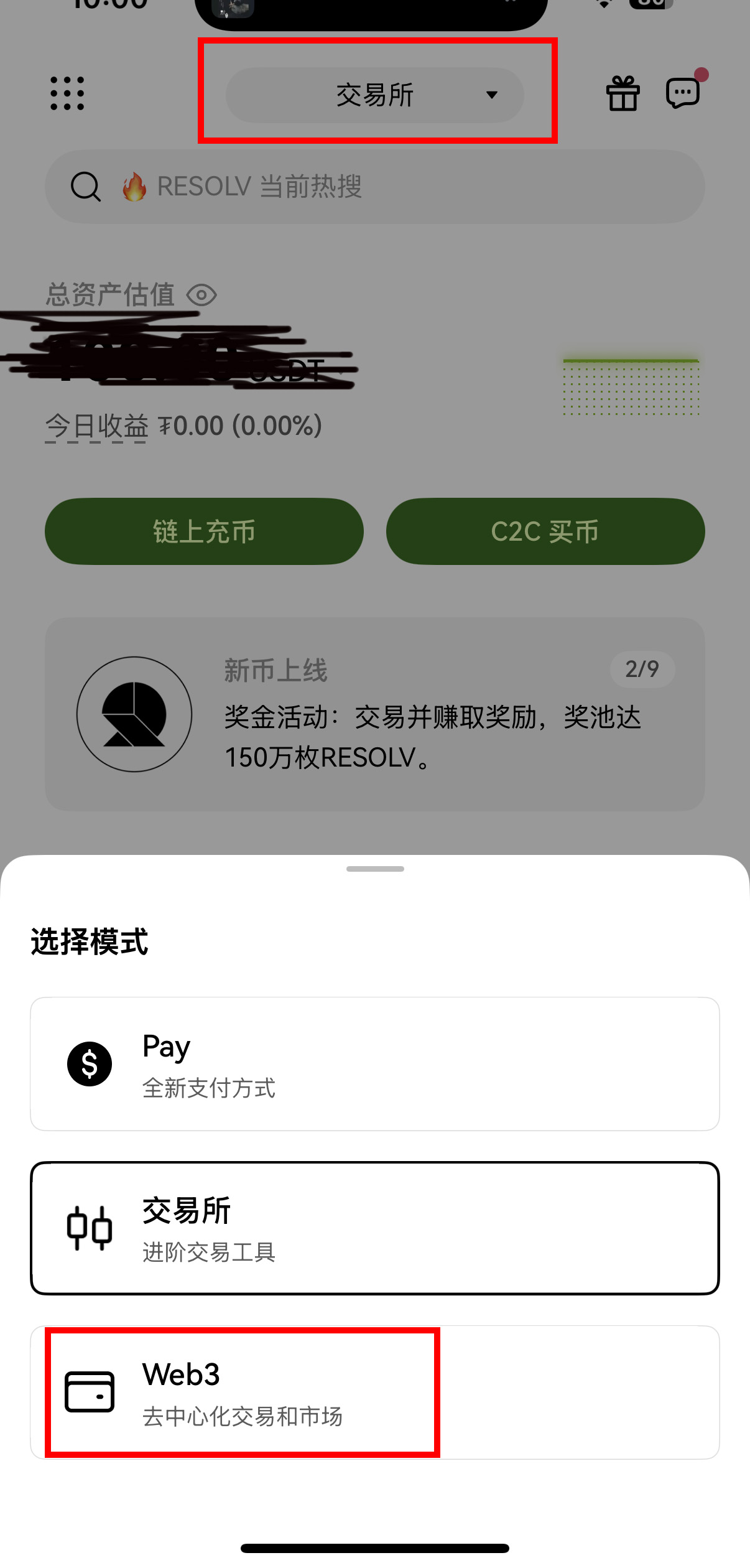Tap the C2C 买币 button
This screenshot has height=1568, width=750.
pos(545,531)
